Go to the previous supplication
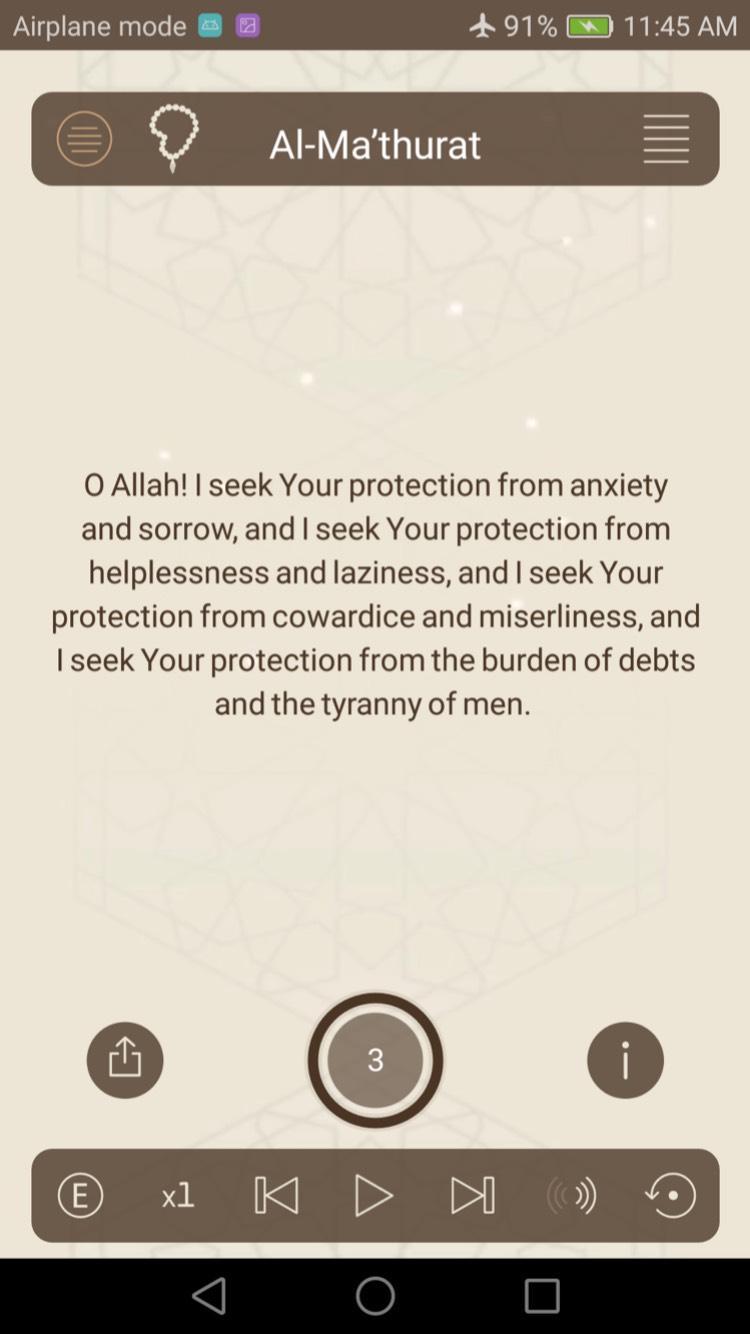Screen dimensions: 750x1334 tap(277, 1195)
